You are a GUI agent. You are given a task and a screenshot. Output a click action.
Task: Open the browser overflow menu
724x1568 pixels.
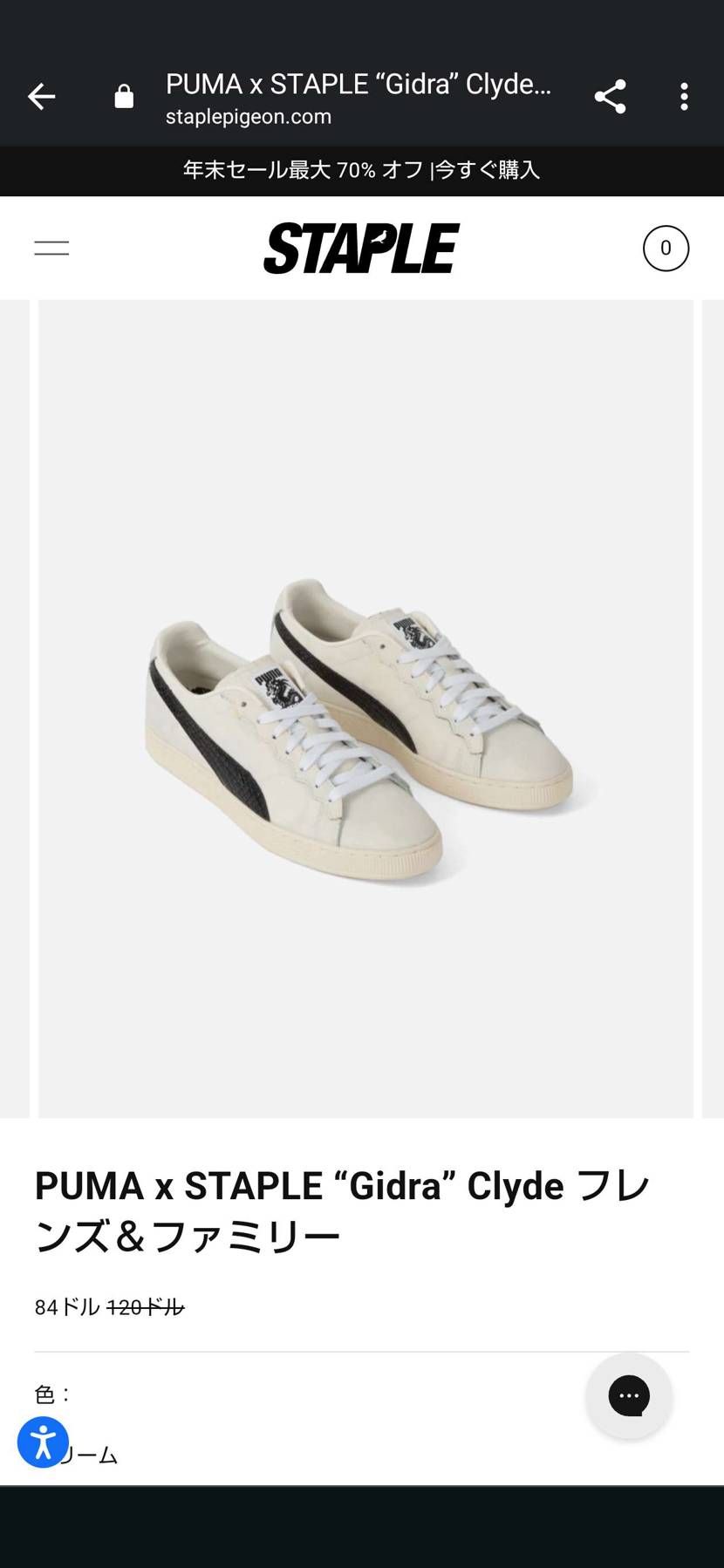[684, 97]
